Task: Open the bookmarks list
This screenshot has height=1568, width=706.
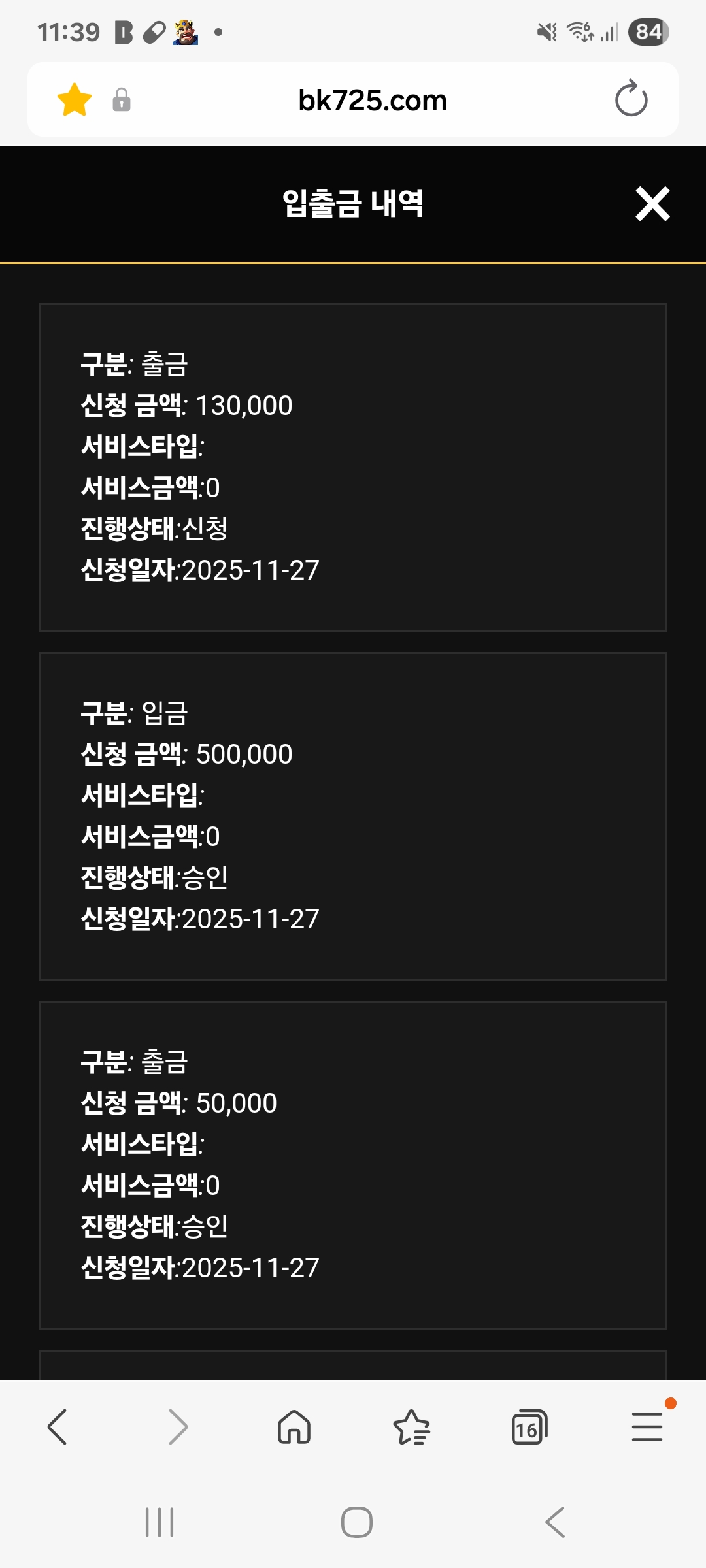Action: pyautogui.click(x=412, y=1426)
